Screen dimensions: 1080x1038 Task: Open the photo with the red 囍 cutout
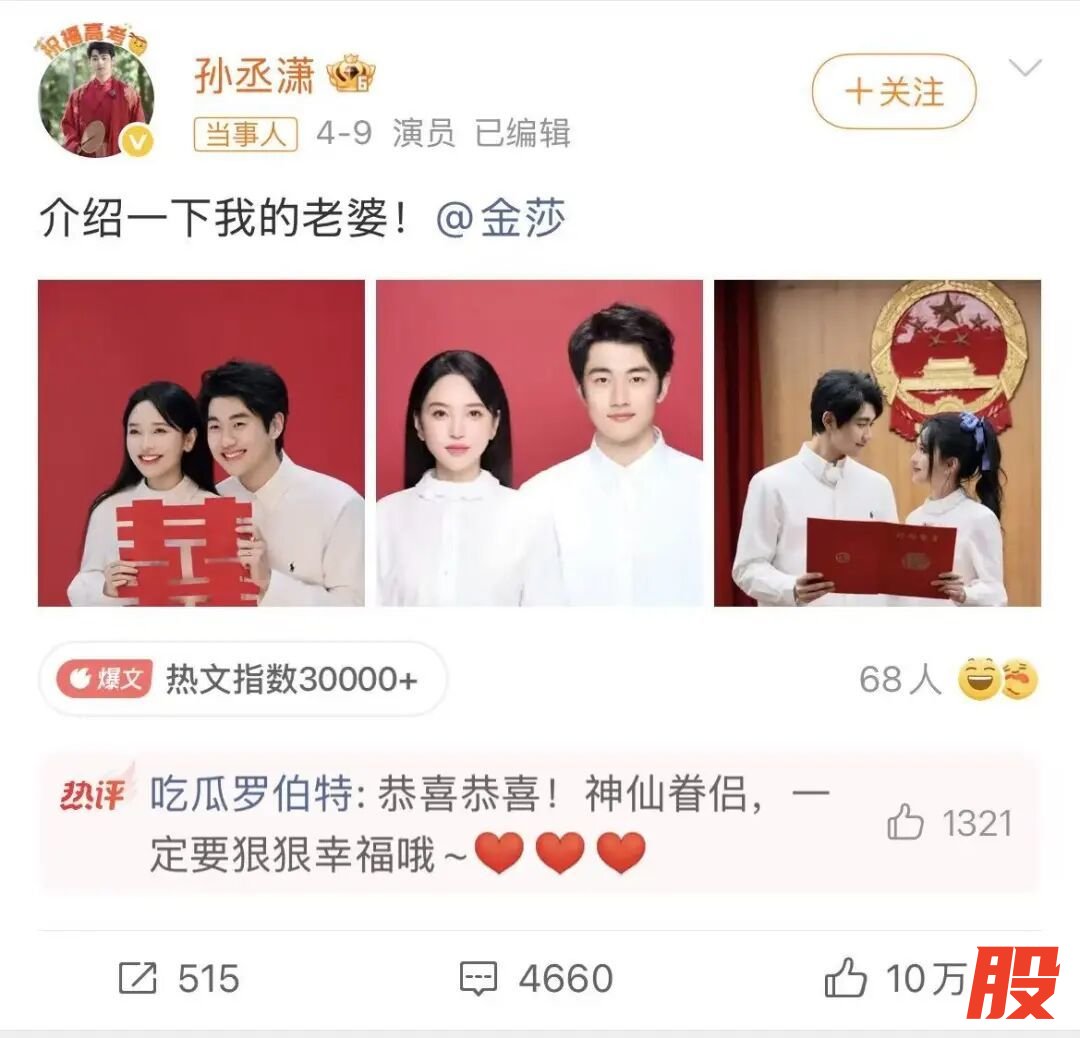pyautogui.click(x=201, y=443)
